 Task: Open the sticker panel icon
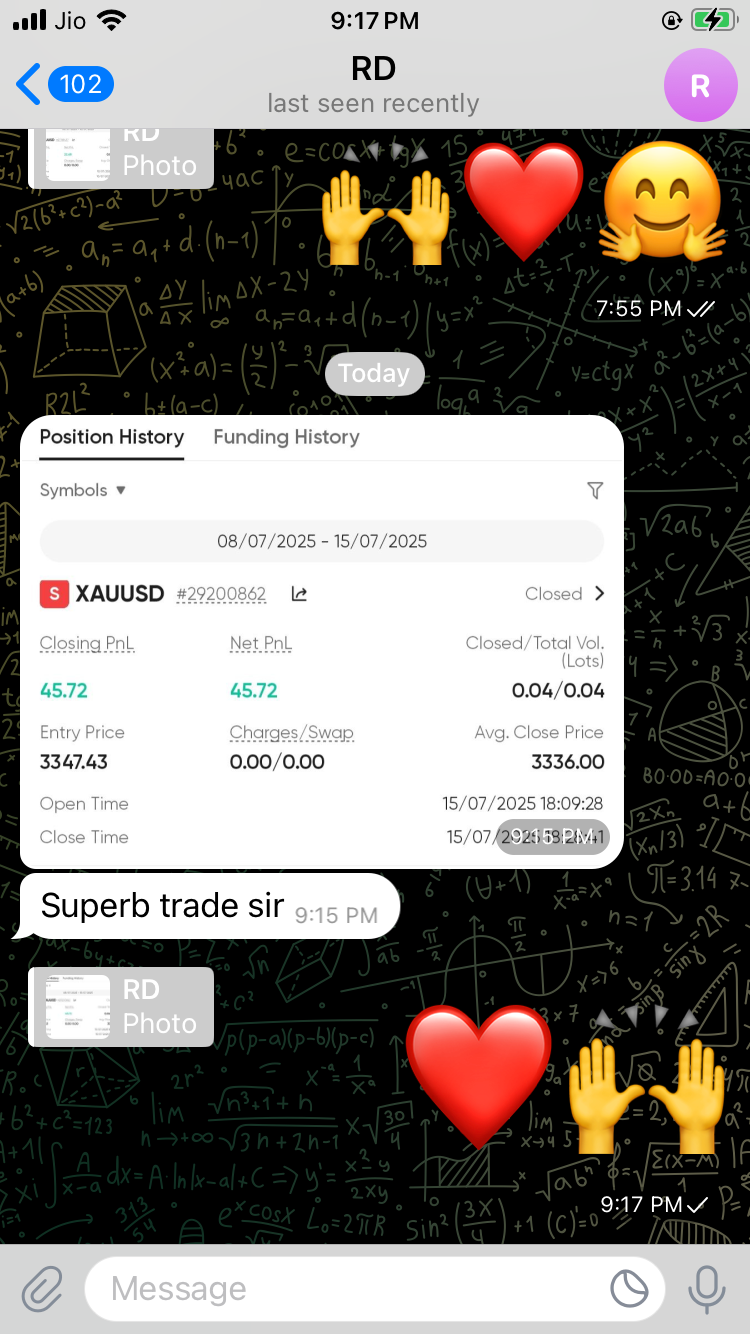coord(629,1289)
